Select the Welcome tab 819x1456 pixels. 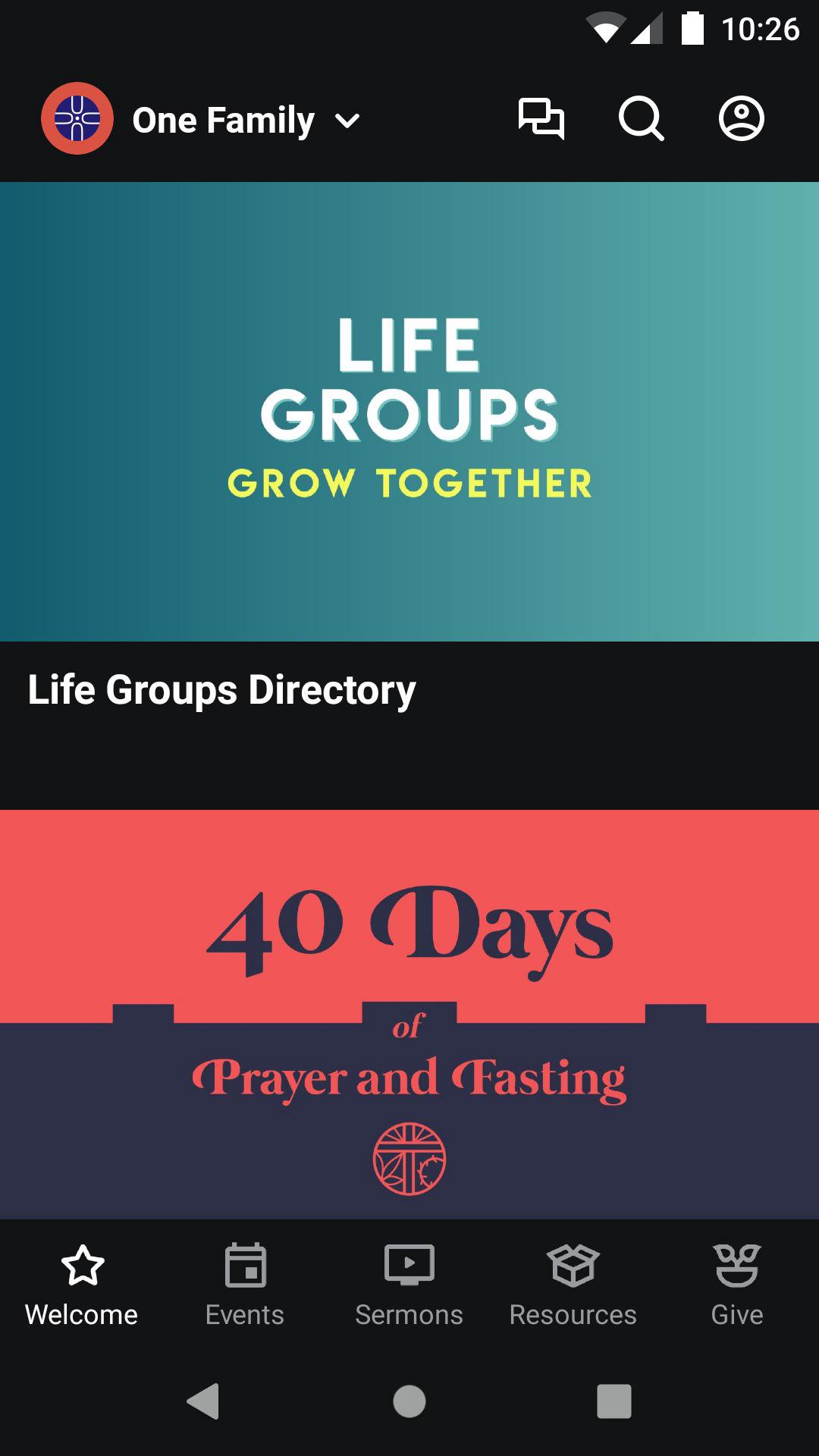pos(82,1282)
